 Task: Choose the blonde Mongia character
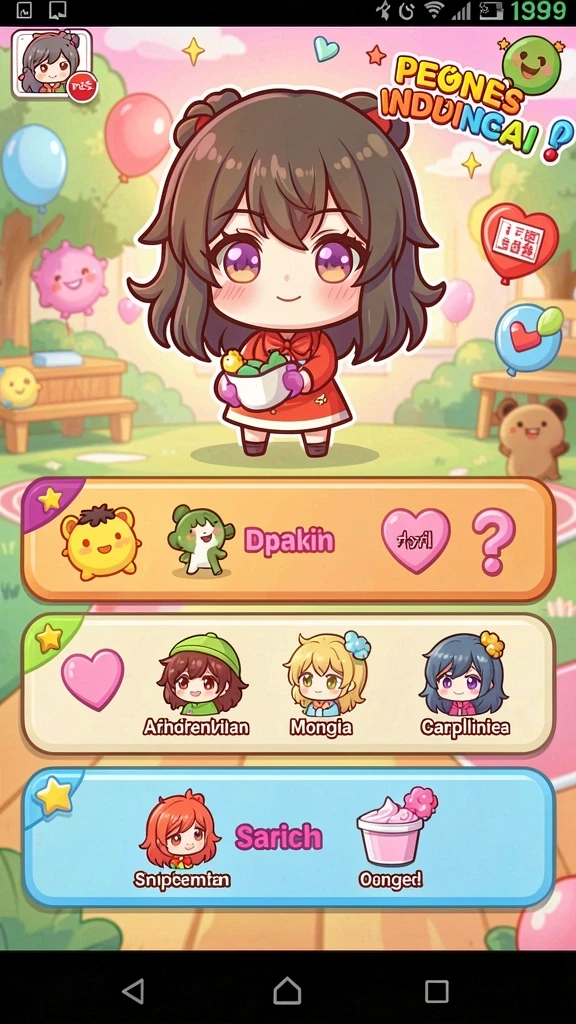point(323,684)
